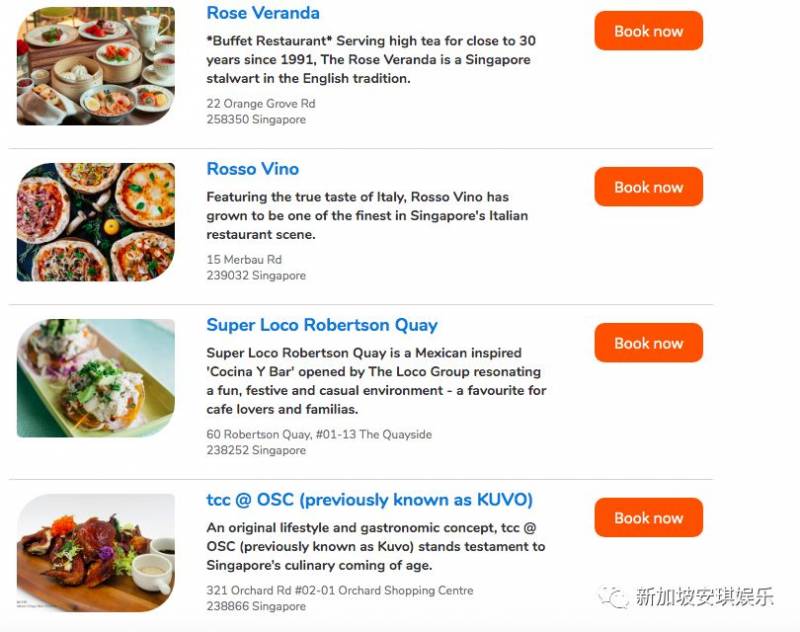View the Rose Veranda high tea photo
Viewport: 800px width, 632px height.
(96, 66)
